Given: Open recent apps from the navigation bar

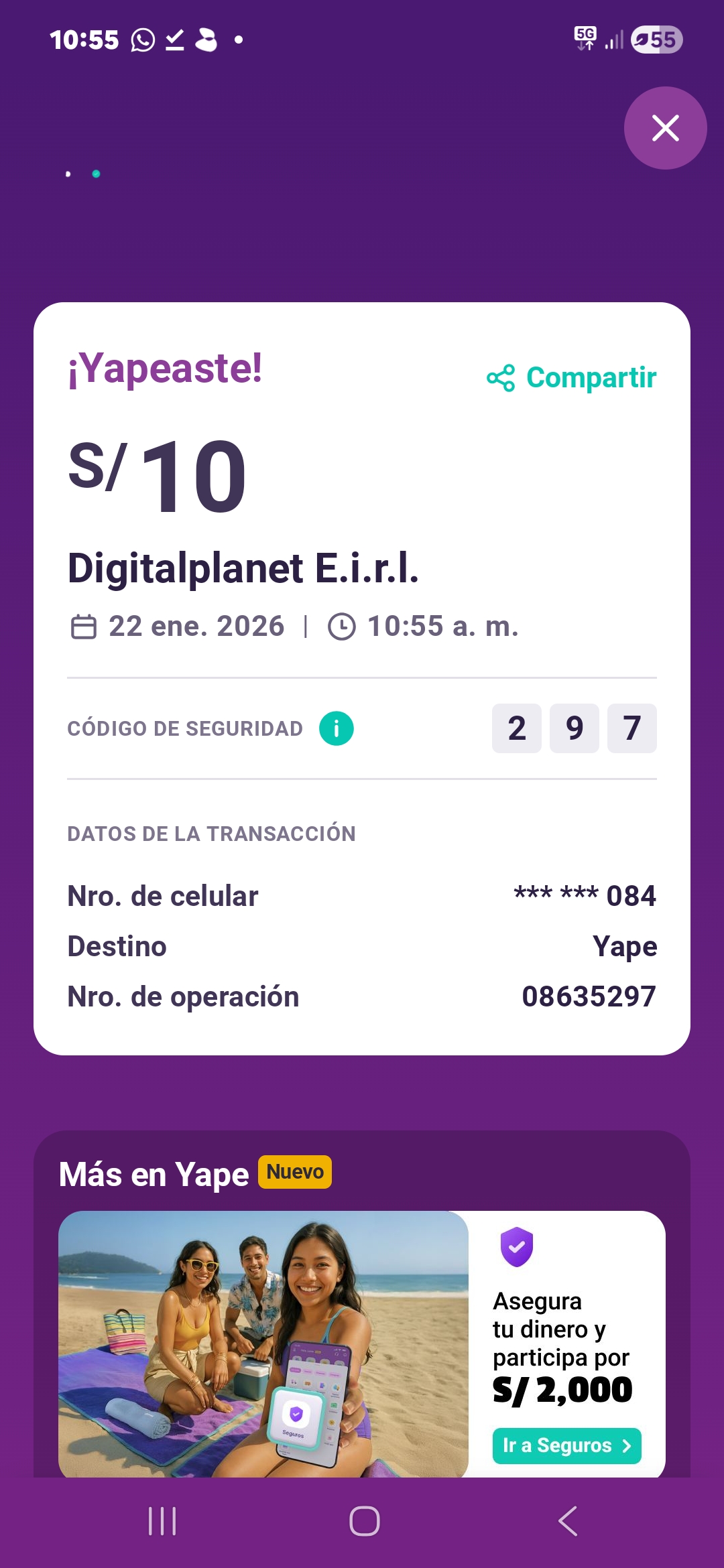Looking at the screenshot, I should 162,1521.
